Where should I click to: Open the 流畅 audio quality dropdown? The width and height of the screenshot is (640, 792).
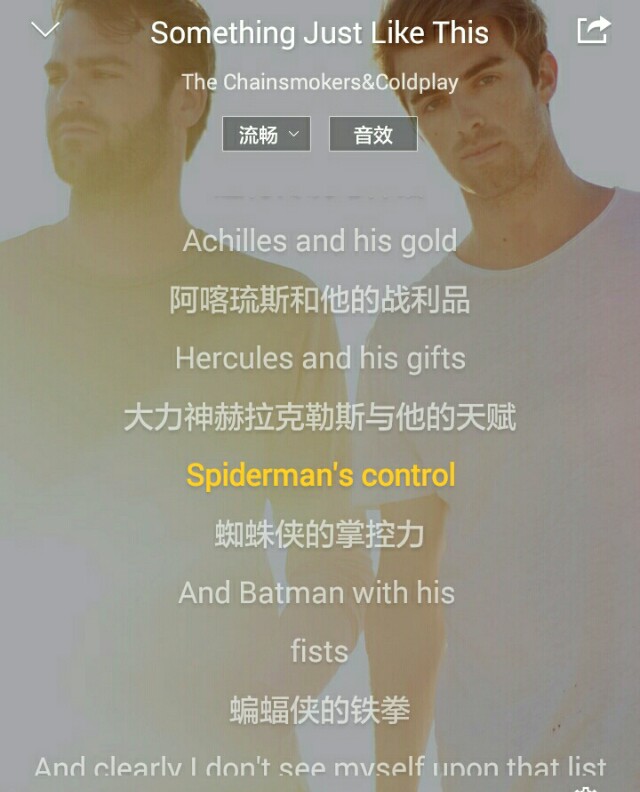pos(266,134)
